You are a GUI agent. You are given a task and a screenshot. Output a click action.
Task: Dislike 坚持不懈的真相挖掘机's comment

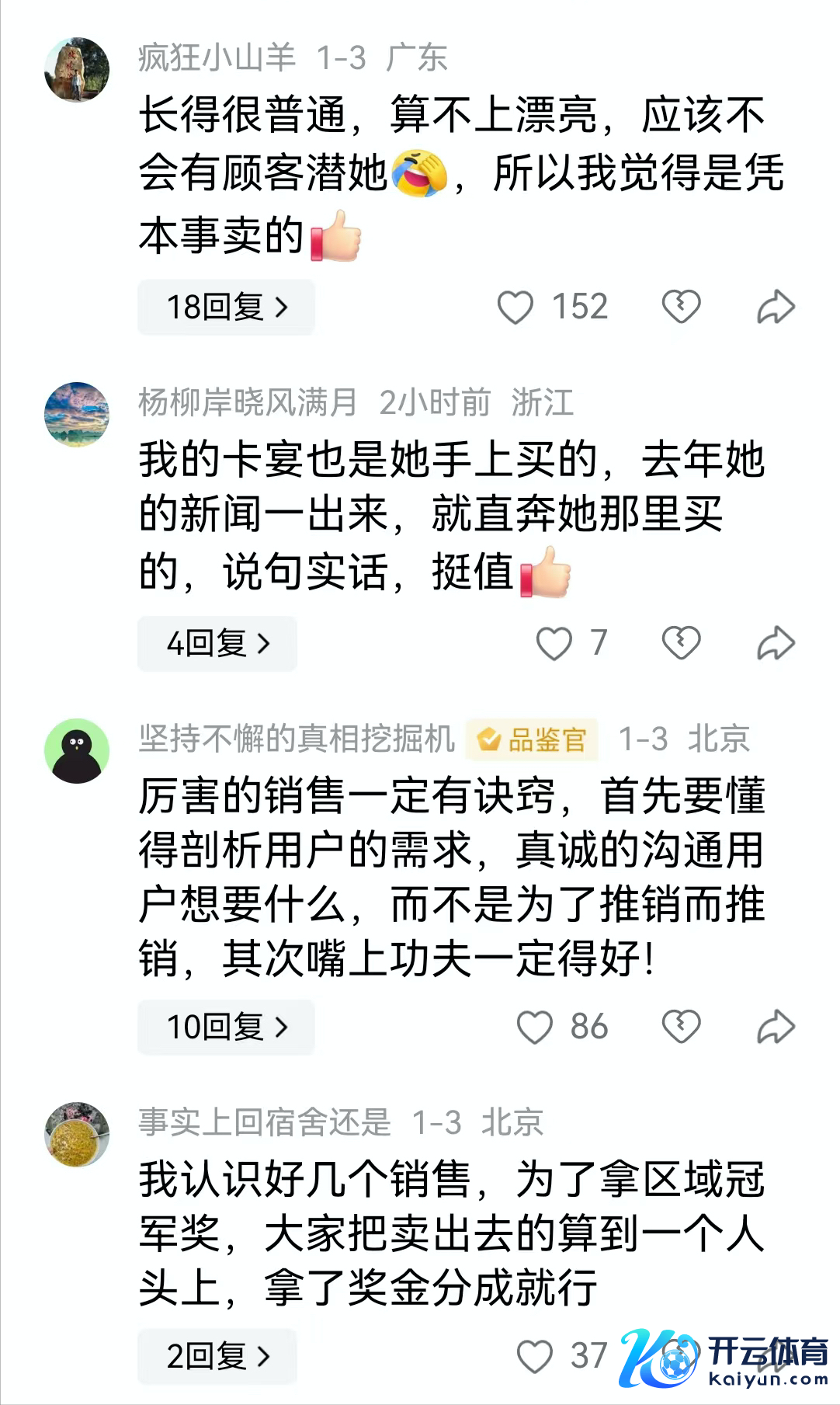click(x=681, y=1027)
